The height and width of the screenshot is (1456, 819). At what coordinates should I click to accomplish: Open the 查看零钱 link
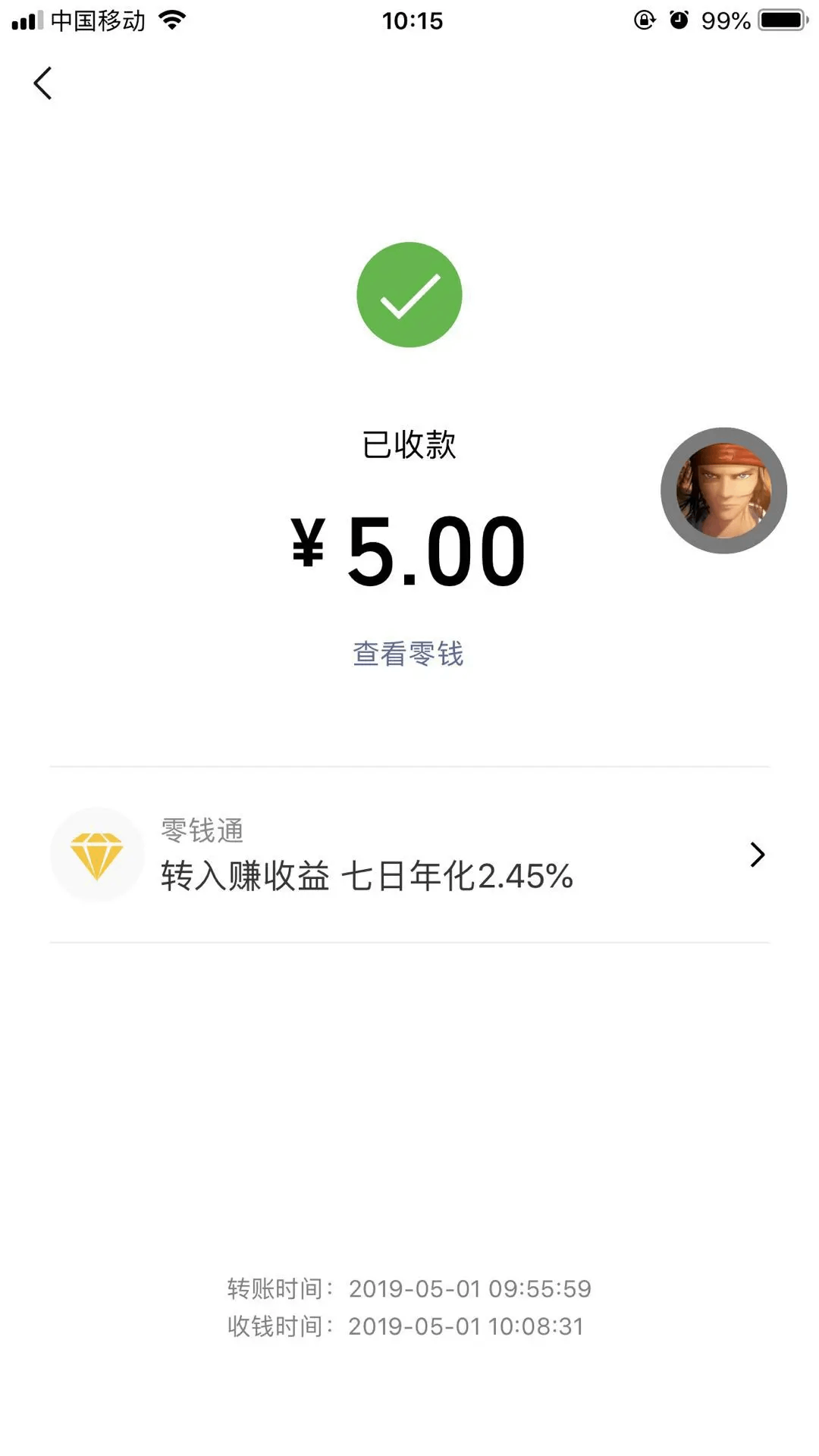[x=408, y=654]
